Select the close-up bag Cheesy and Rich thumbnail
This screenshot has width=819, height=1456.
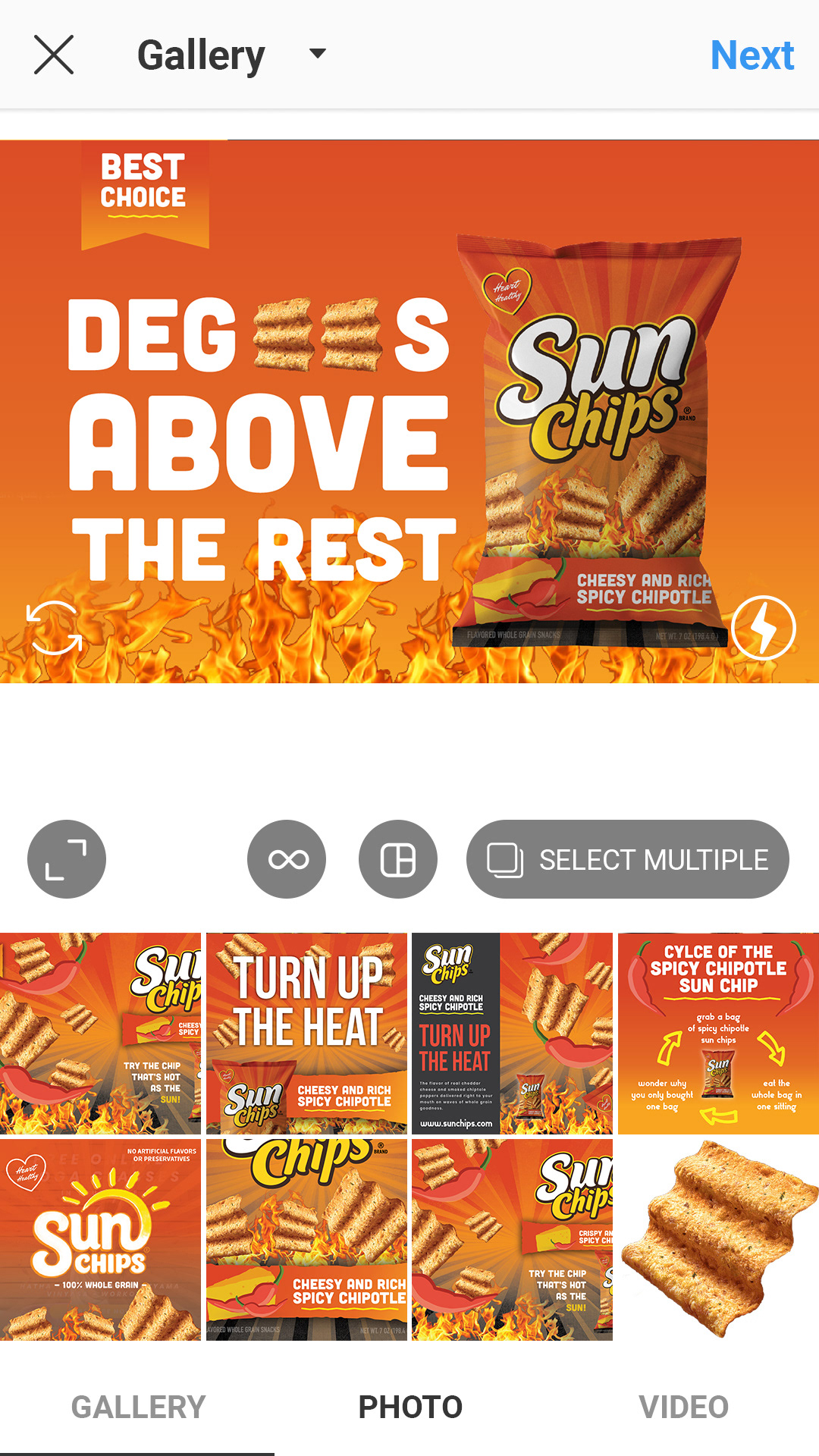click(x=306, y=1240)
